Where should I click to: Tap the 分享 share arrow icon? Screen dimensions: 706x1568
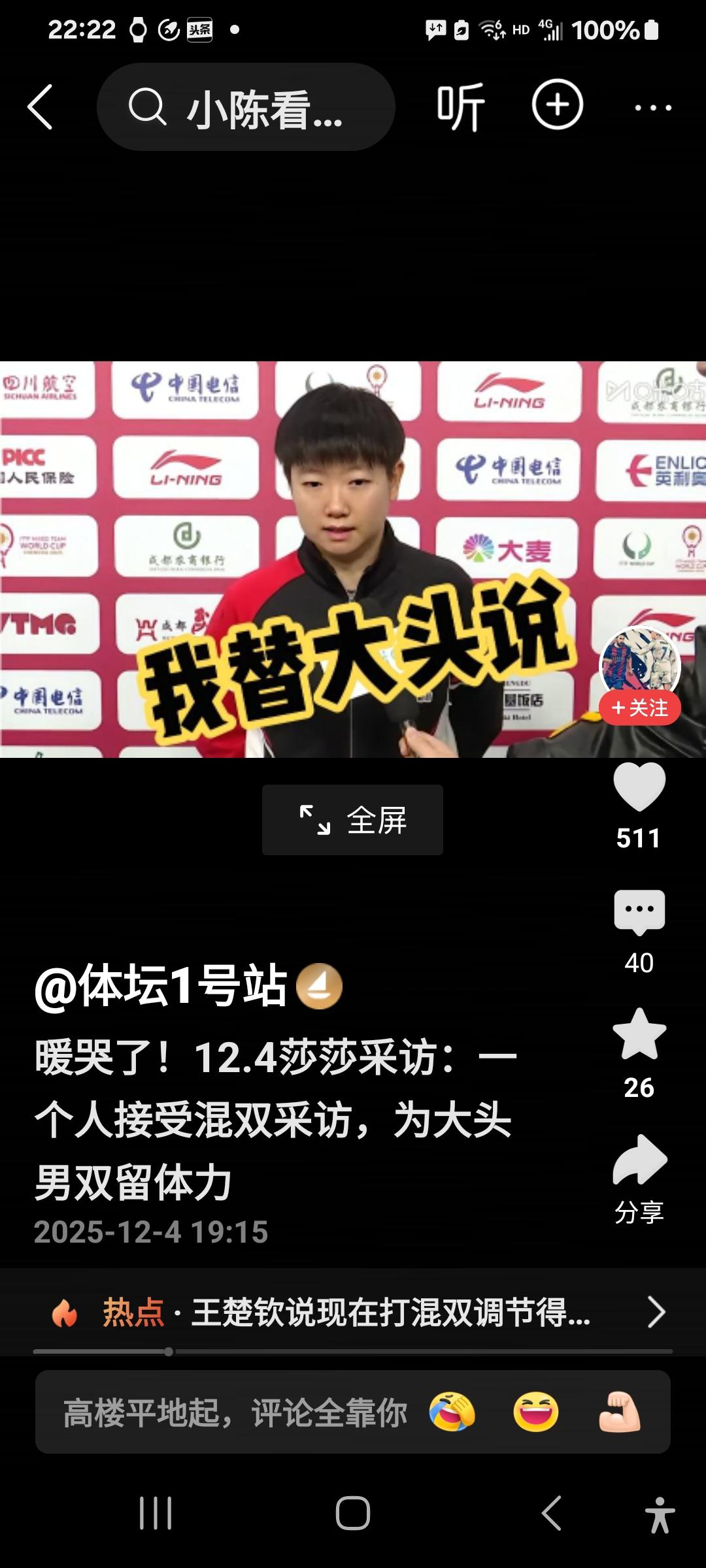coord(639,1160)
